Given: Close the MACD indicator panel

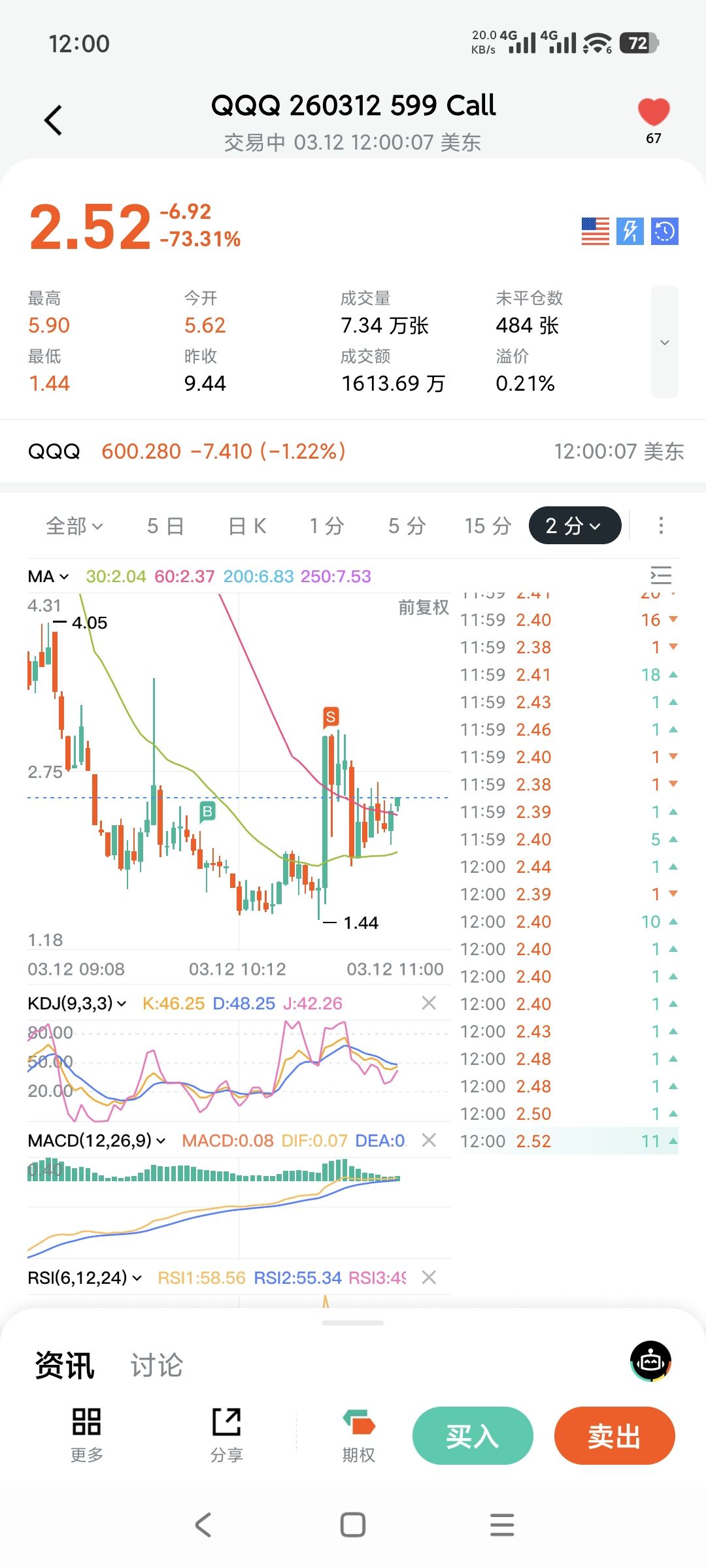Looking at the screenshot, I should [x=429, y=1140].
